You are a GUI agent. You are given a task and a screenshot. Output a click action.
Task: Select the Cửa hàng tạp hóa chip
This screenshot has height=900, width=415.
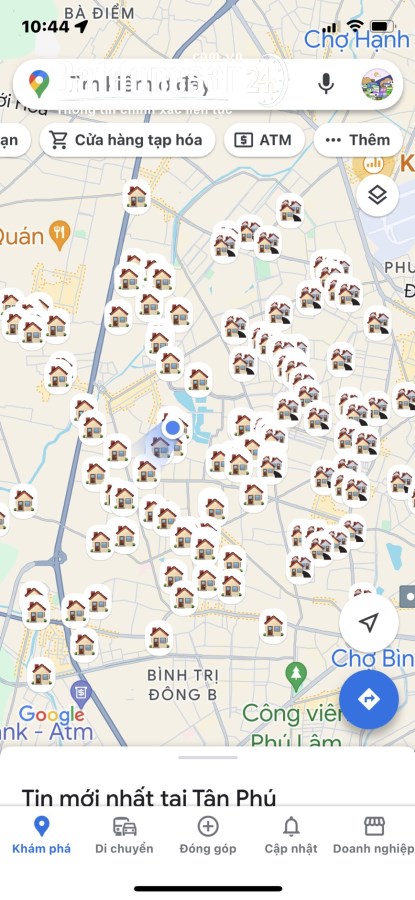[127, 140]
